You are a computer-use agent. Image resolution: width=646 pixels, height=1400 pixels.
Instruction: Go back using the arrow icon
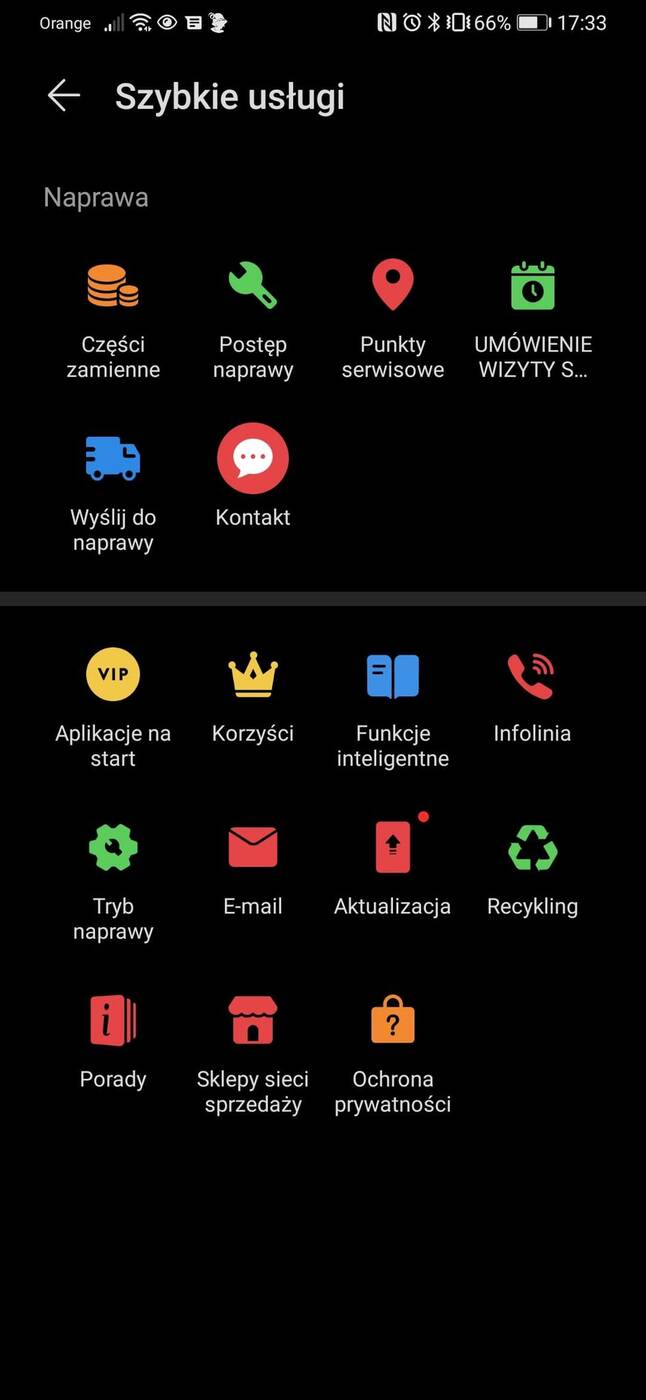pos(63,96)
